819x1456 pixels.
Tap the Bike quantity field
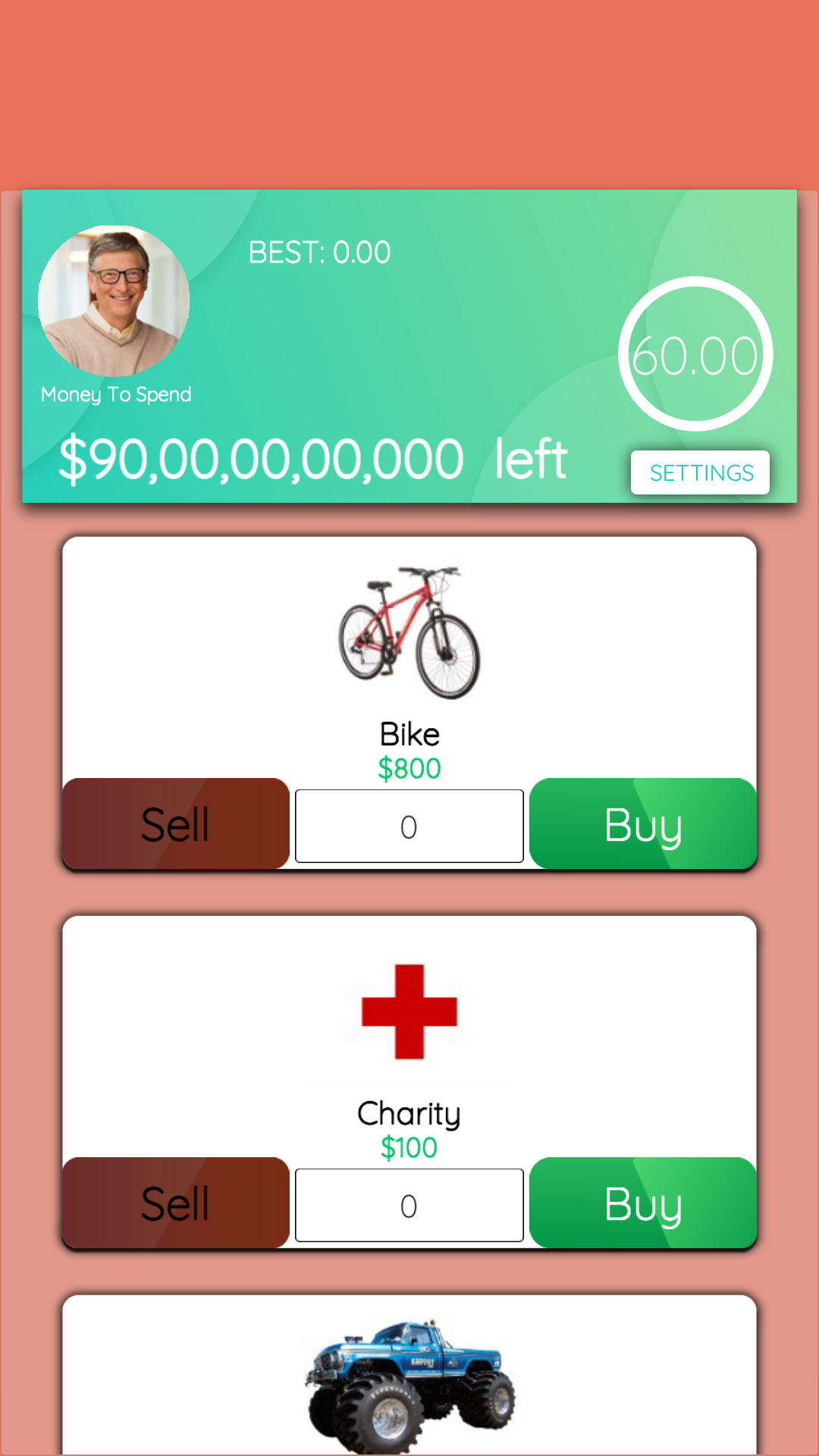(x=409, y=826)
